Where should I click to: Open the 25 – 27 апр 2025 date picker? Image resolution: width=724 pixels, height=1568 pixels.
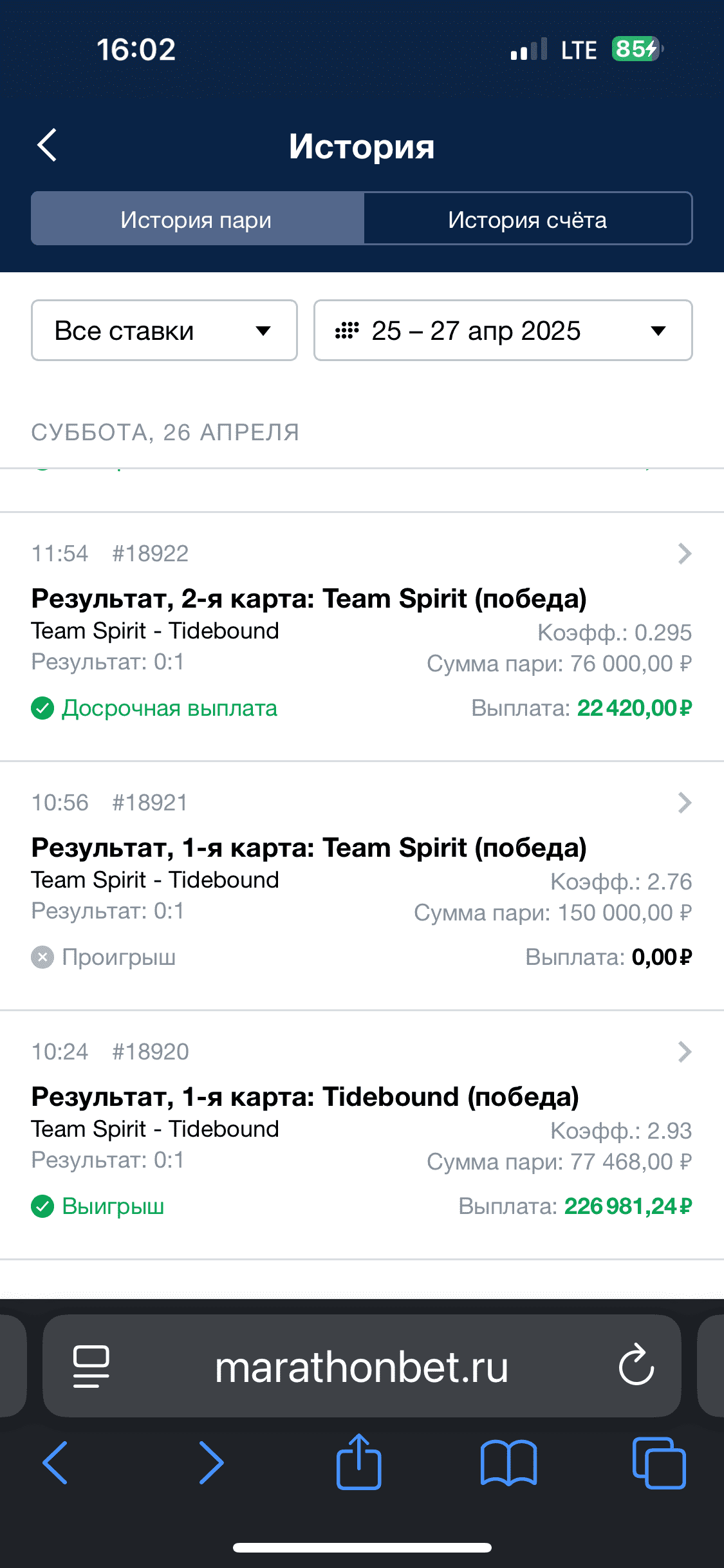coord(503,330)
